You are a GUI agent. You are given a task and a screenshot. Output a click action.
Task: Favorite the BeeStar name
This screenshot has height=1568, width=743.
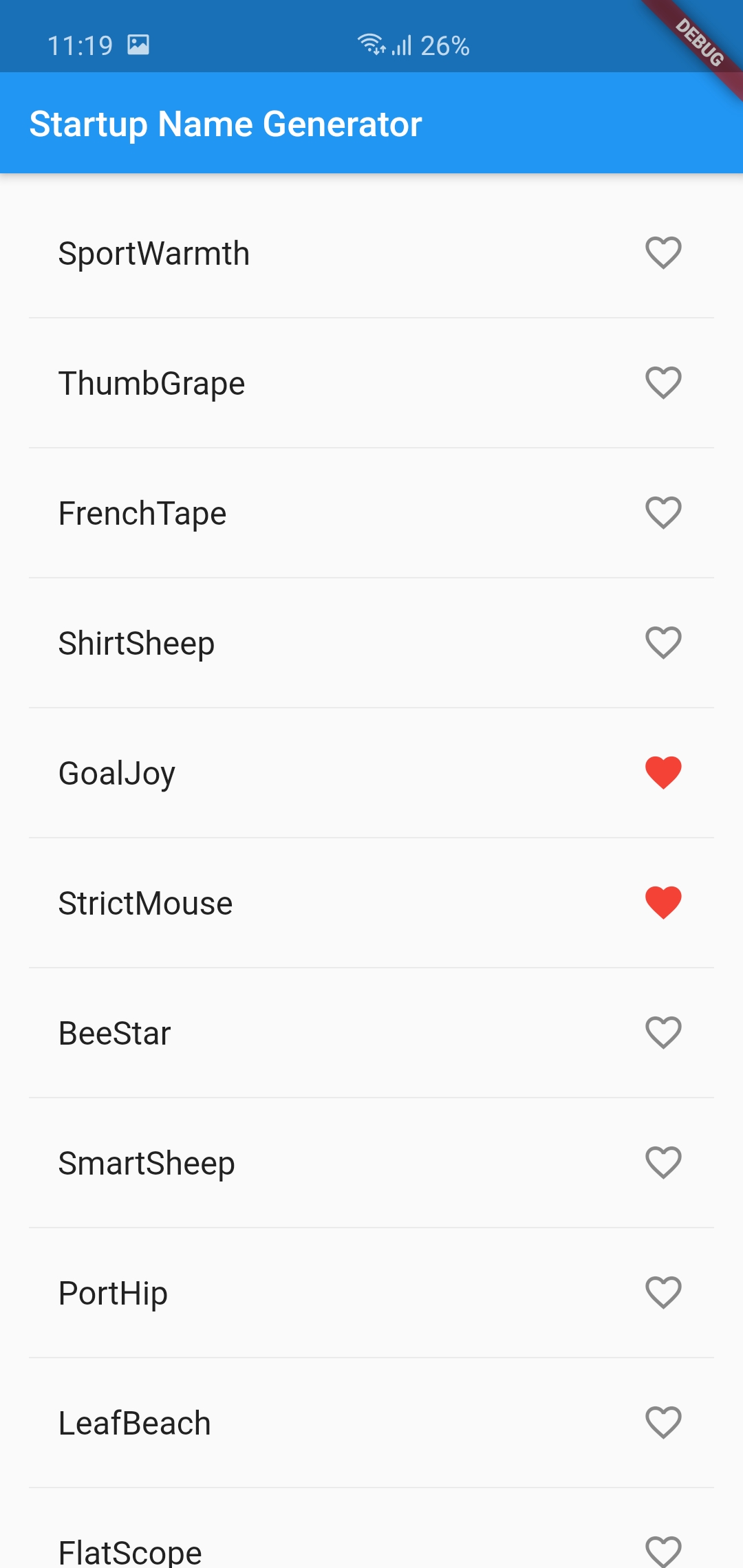[663, 1032]
